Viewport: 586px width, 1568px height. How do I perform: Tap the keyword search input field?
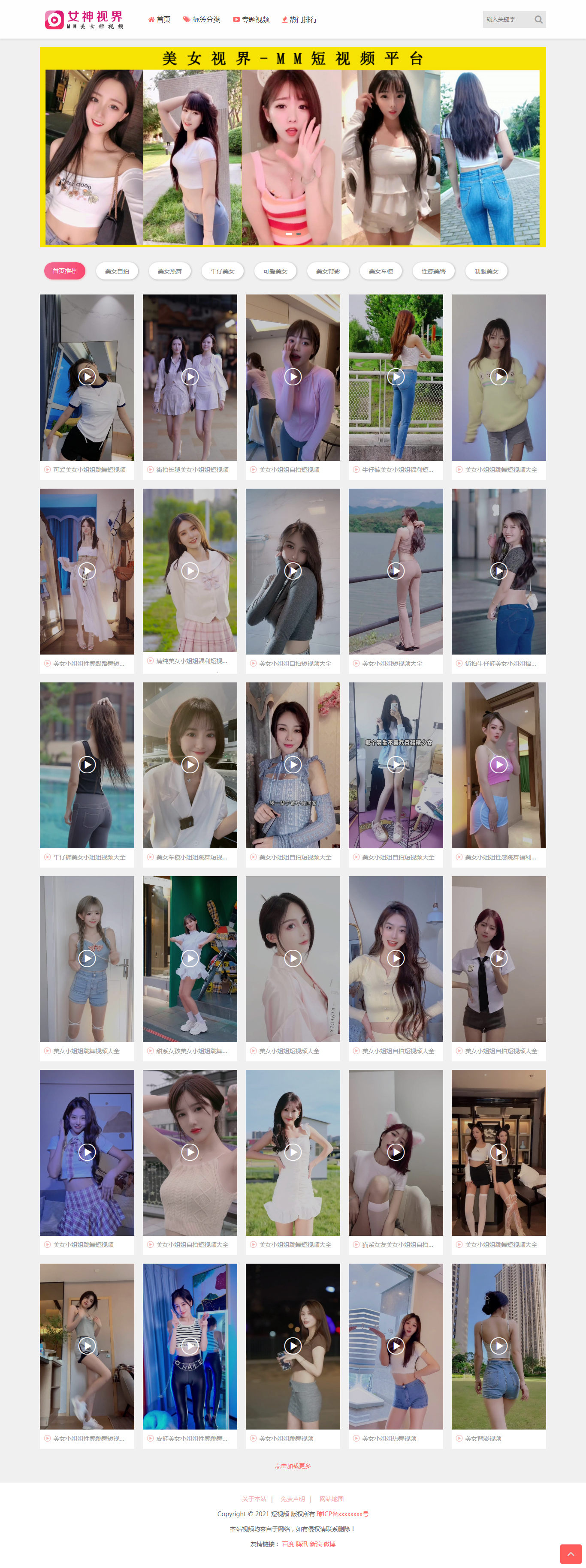(x=506, y=19)
